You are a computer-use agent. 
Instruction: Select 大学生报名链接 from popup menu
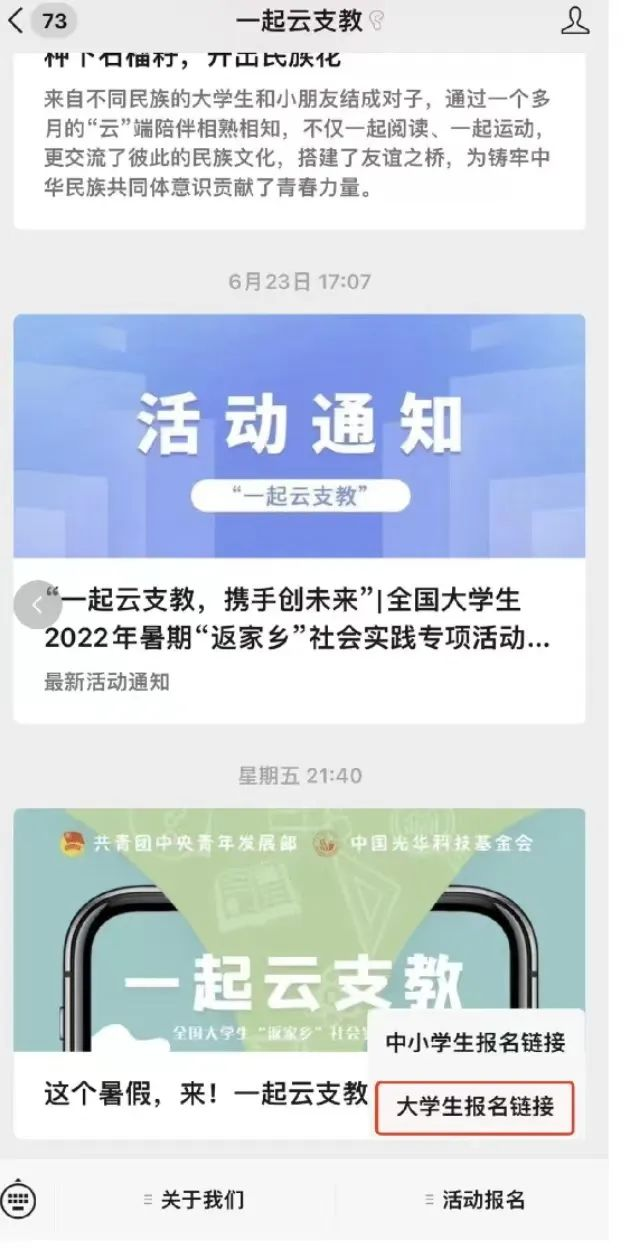point(475,1107)
